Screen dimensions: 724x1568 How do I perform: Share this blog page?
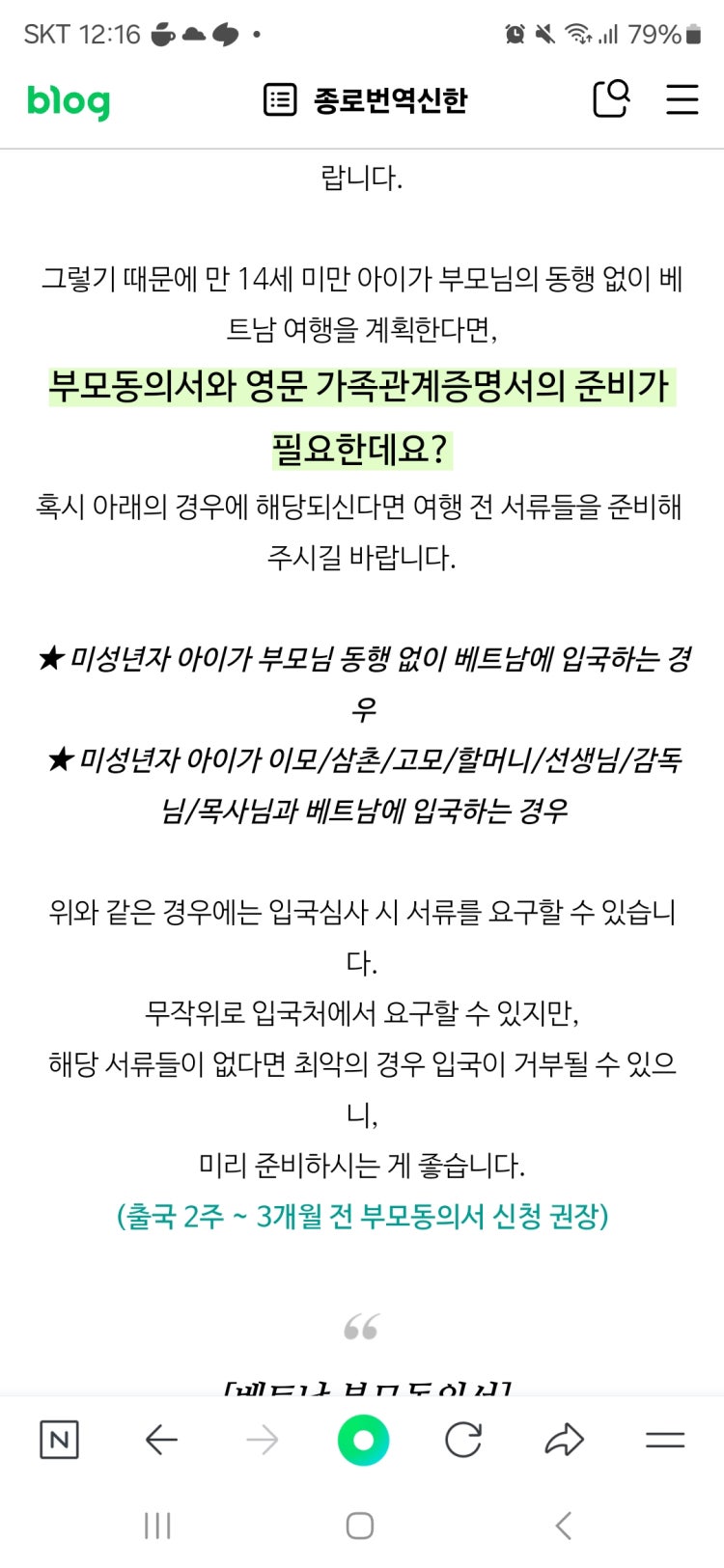point(565,1441)
